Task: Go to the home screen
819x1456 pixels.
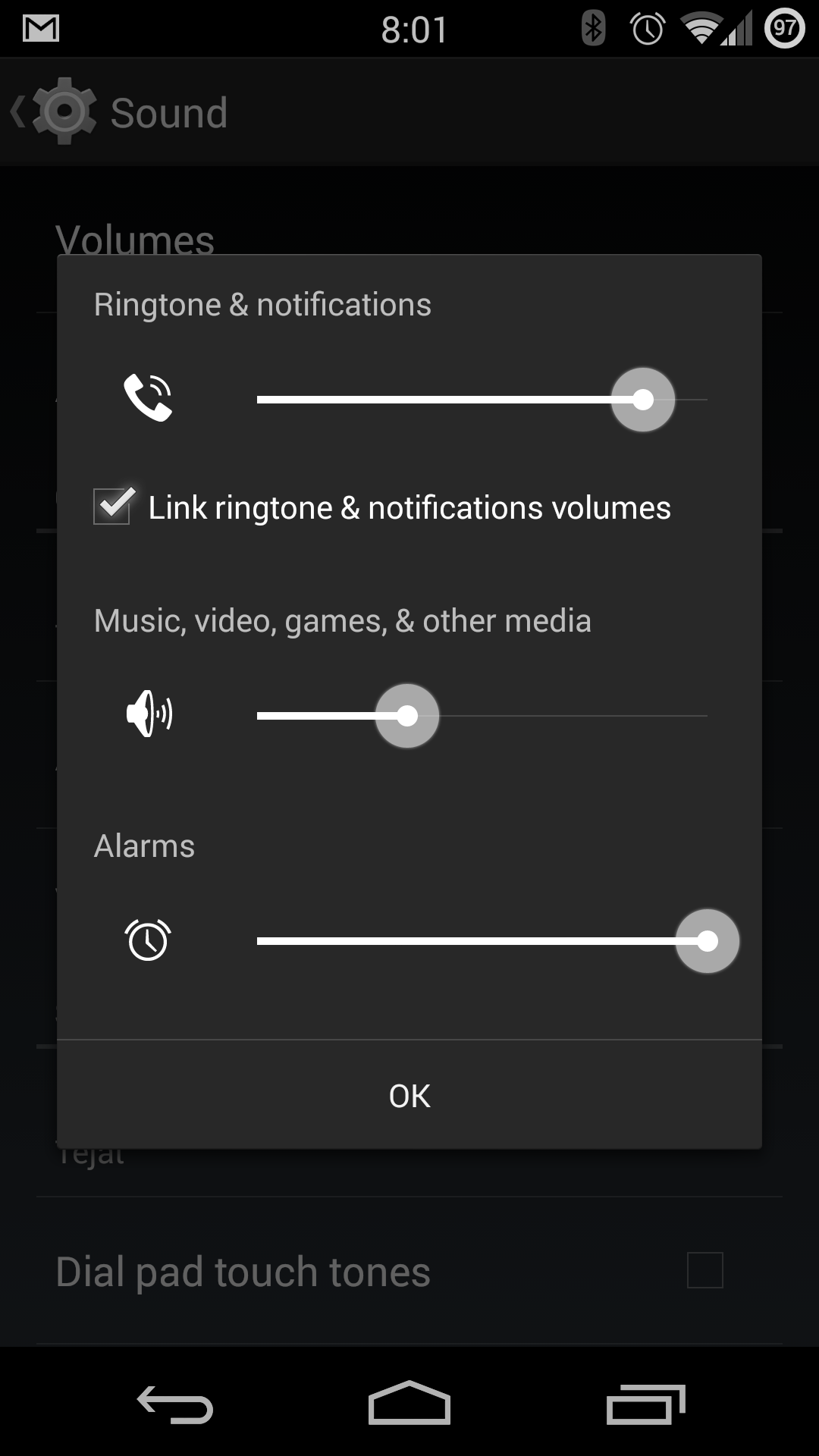Action: 409,1403
